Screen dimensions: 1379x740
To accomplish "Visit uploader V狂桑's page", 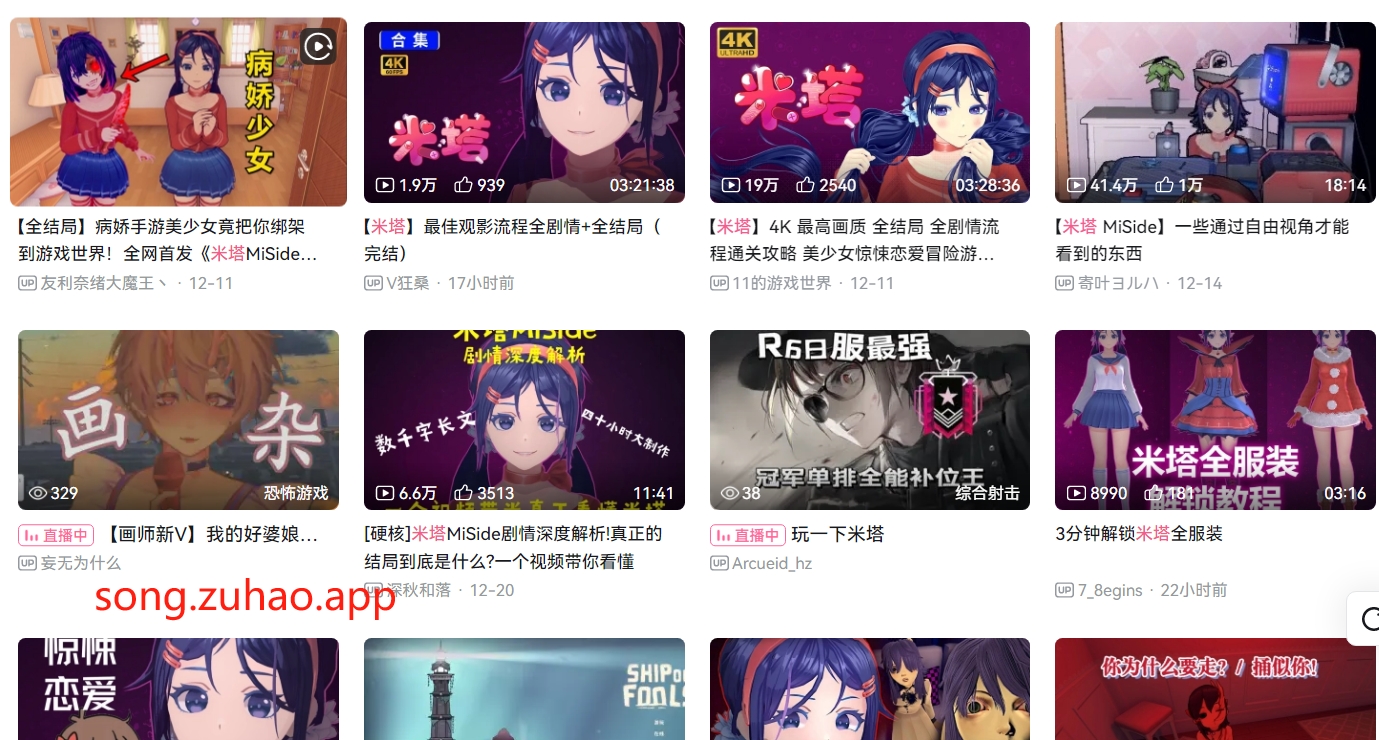I will pyautogui.click(x=407, y=283).
